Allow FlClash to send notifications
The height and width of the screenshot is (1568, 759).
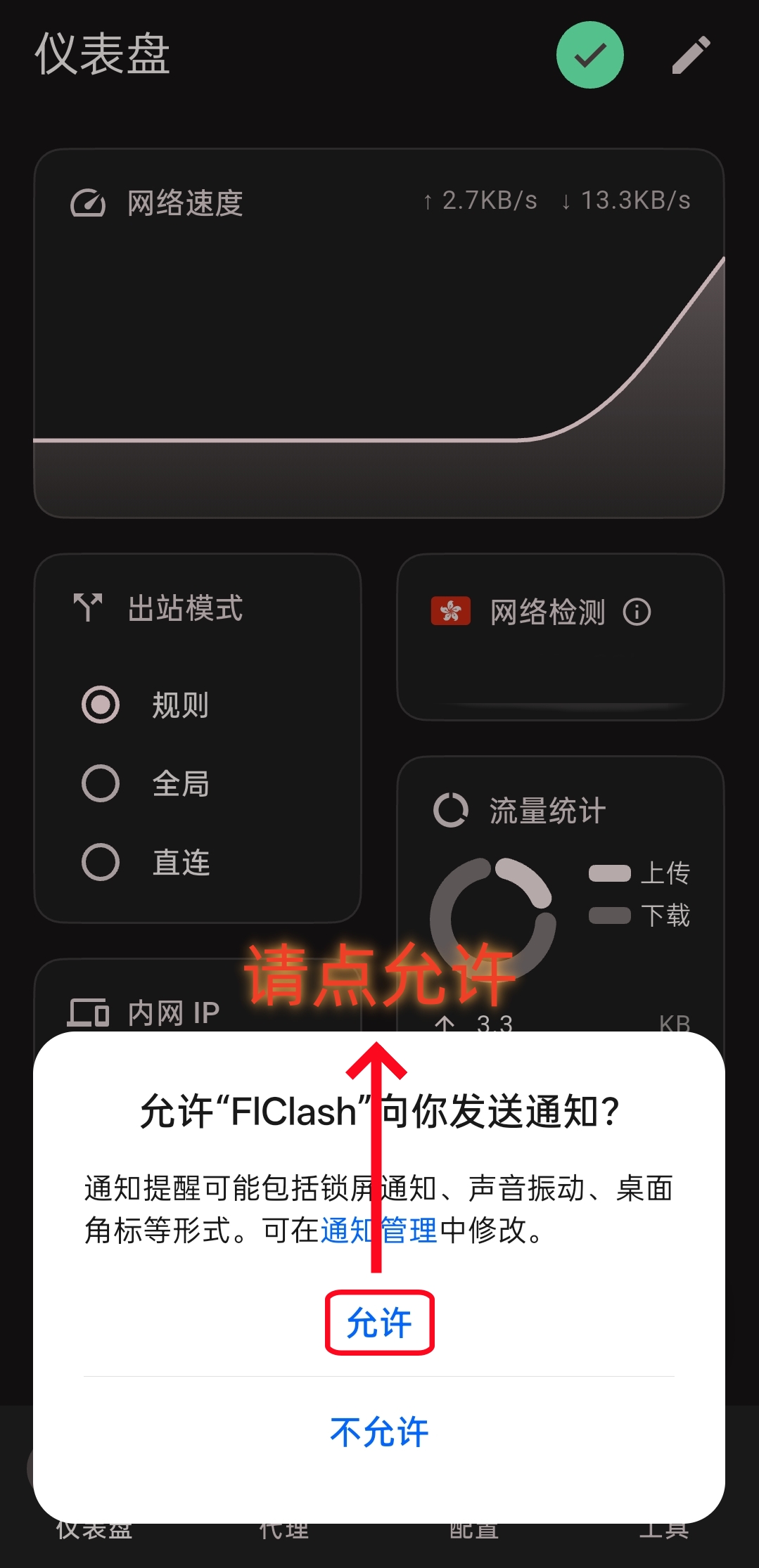coord(379,1323)
